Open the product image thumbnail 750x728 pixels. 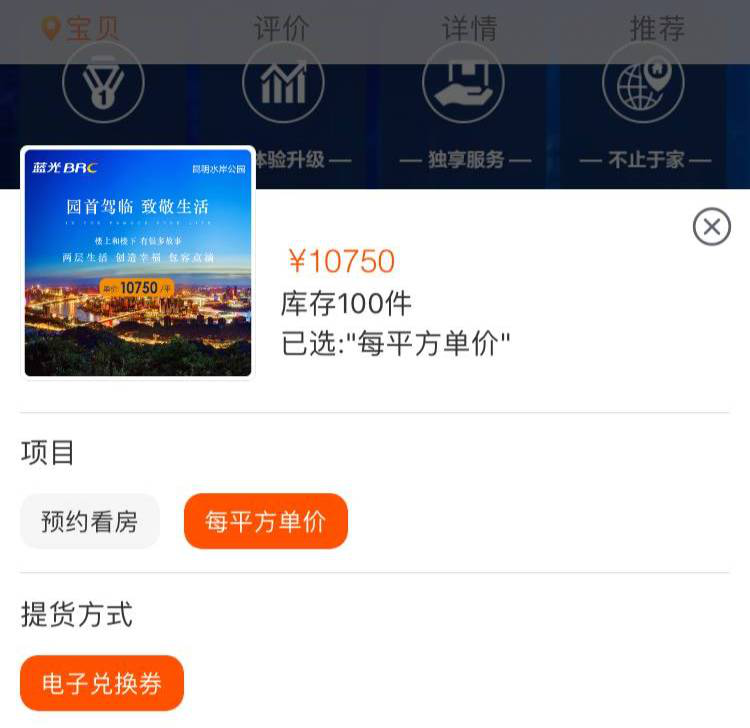(x=138, y=264)
